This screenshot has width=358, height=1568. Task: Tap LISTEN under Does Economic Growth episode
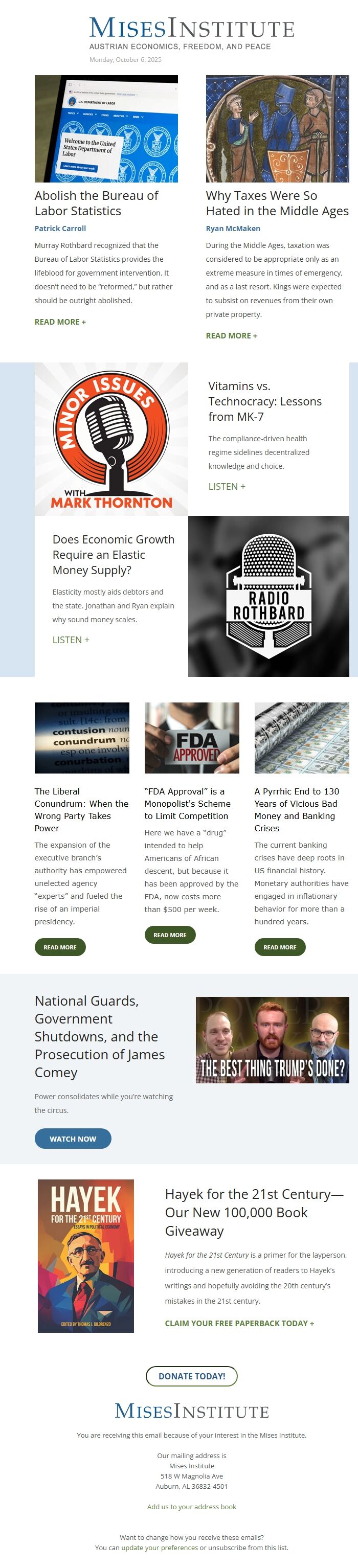pyautogui.click(x=71, y=640)
